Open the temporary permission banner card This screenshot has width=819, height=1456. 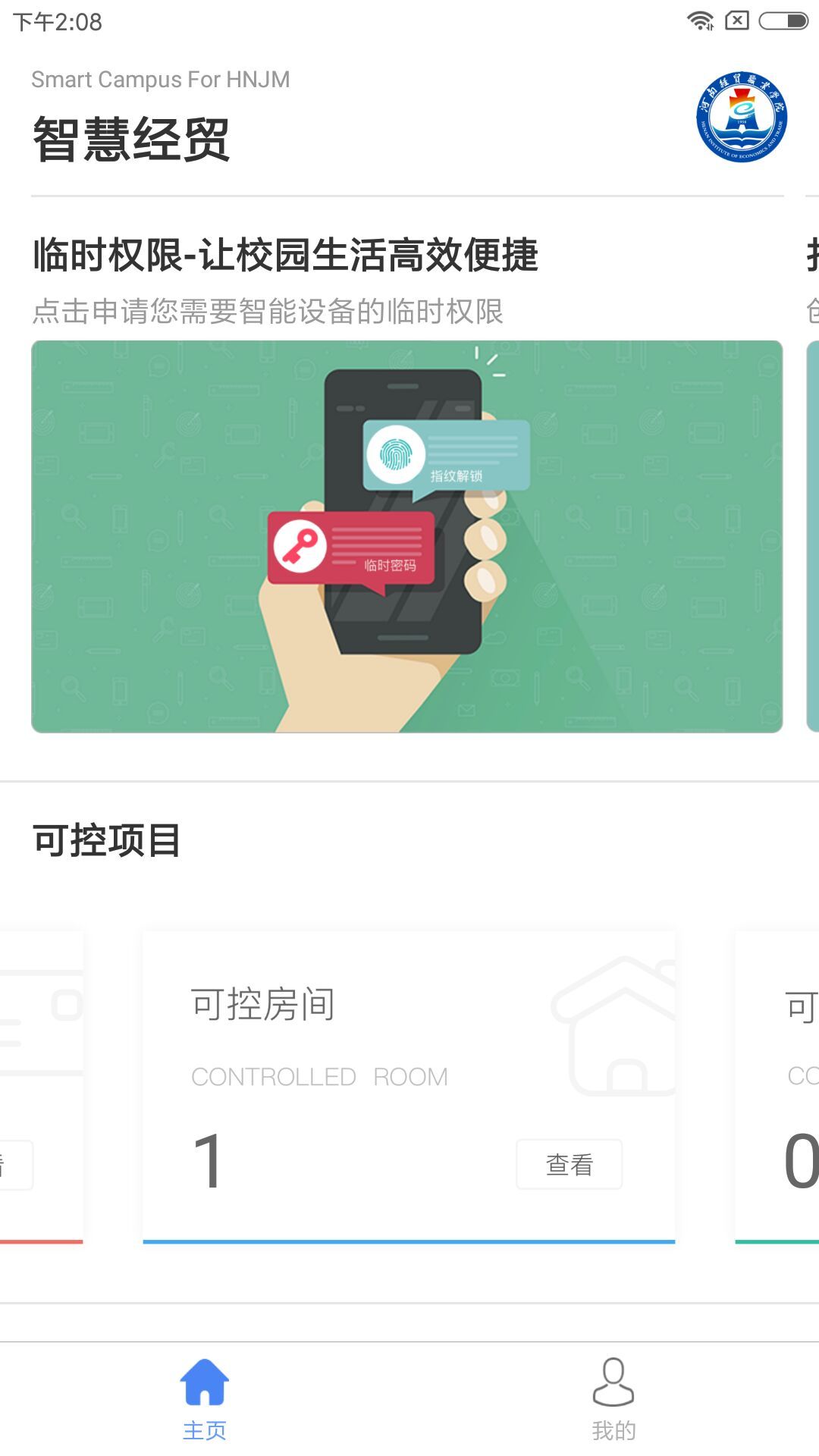coord(406,535)
